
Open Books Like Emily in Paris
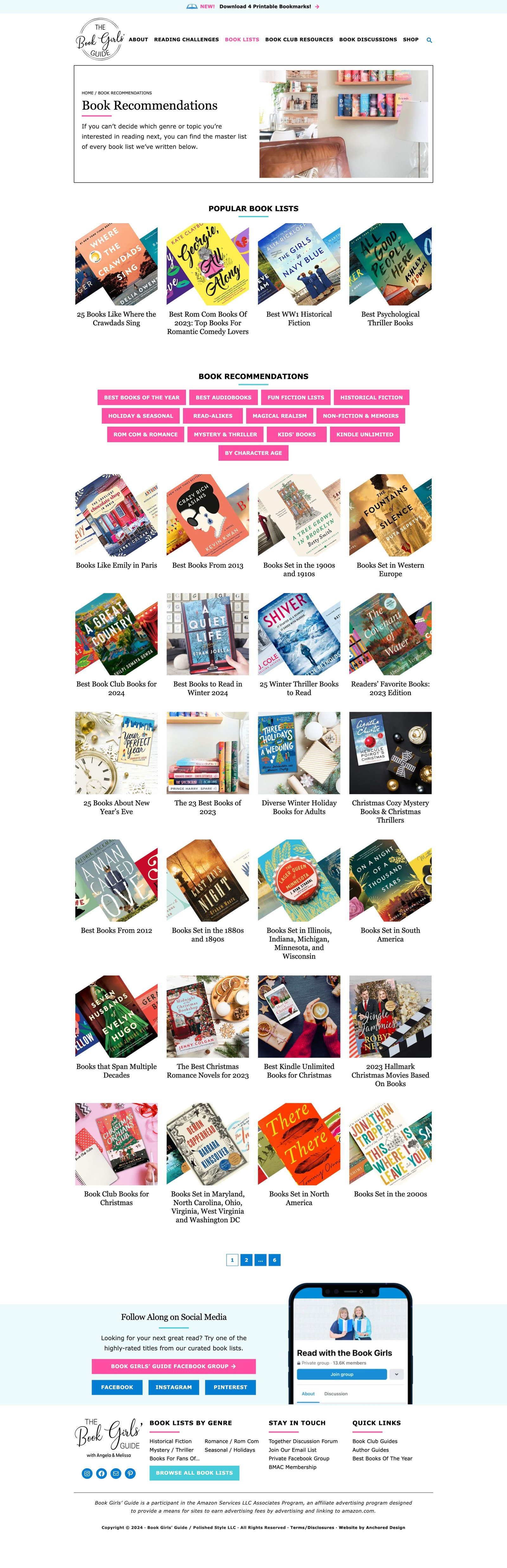click(116, 565)
